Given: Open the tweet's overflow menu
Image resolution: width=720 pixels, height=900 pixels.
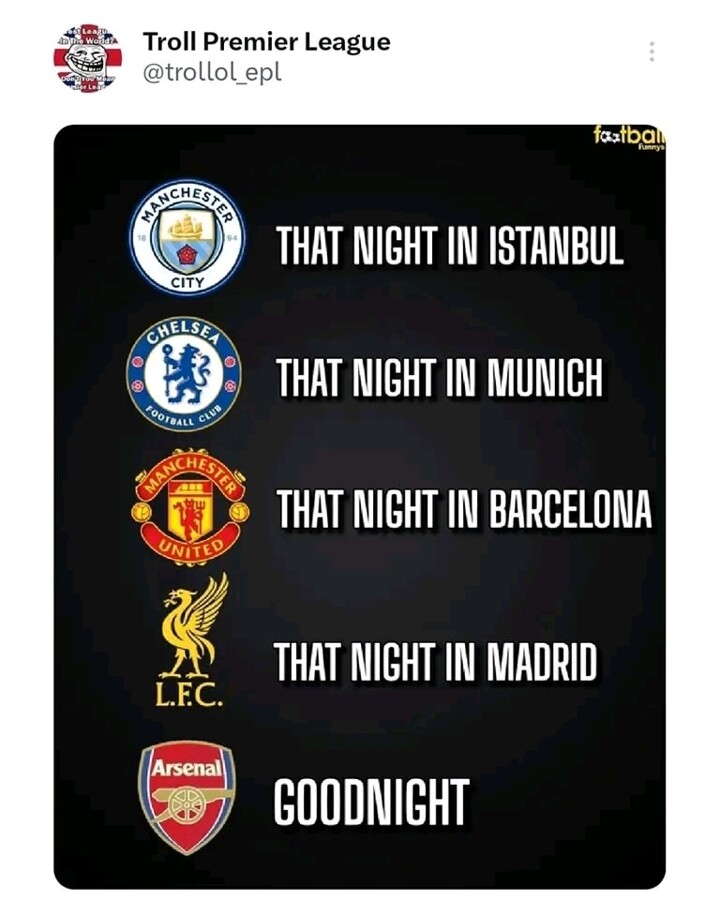Looking at the screenshot, I should pyautogui.click(x=652, y=52).
